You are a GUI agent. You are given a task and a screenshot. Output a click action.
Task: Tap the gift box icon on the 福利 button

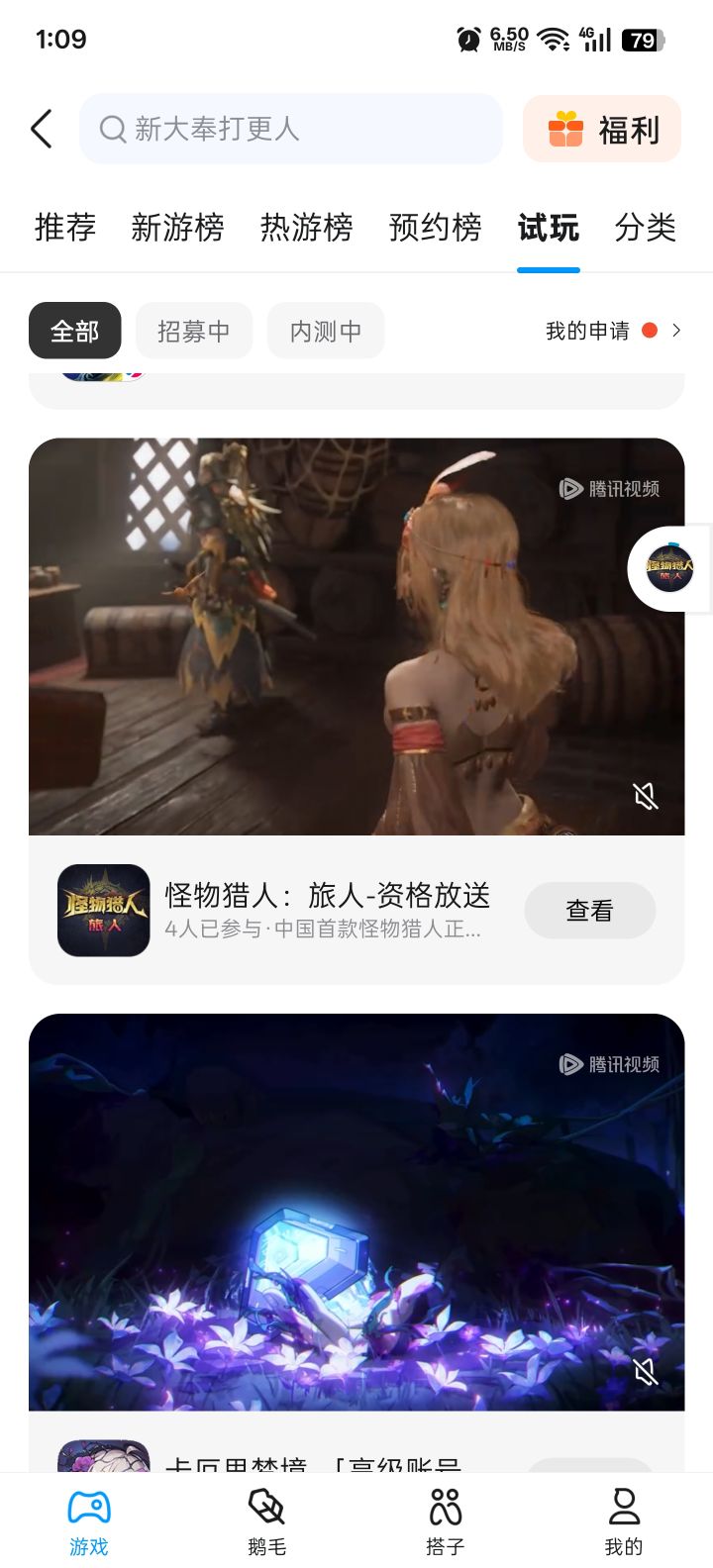565,129
